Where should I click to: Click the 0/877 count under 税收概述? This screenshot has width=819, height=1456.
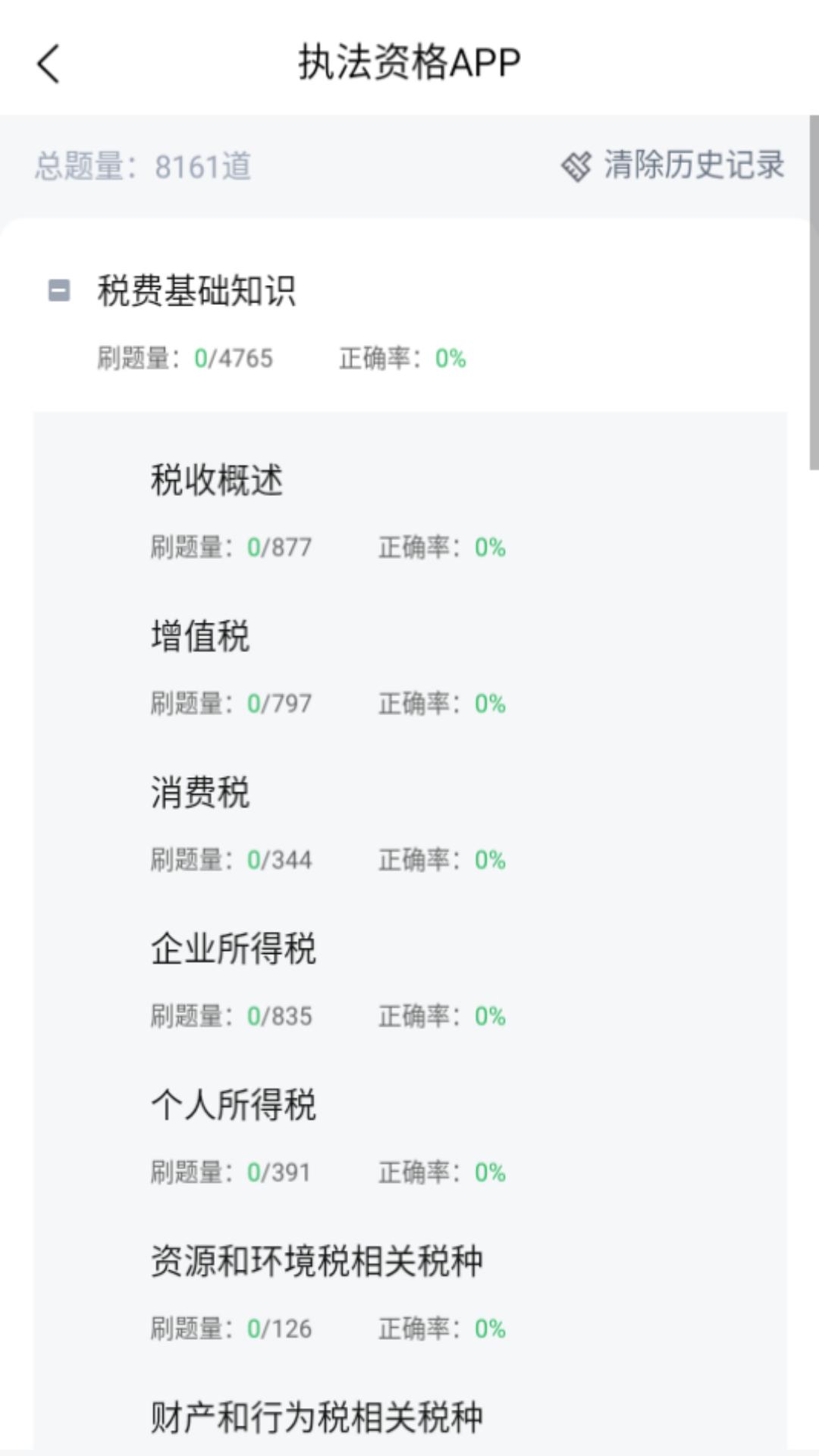point(279,547)
